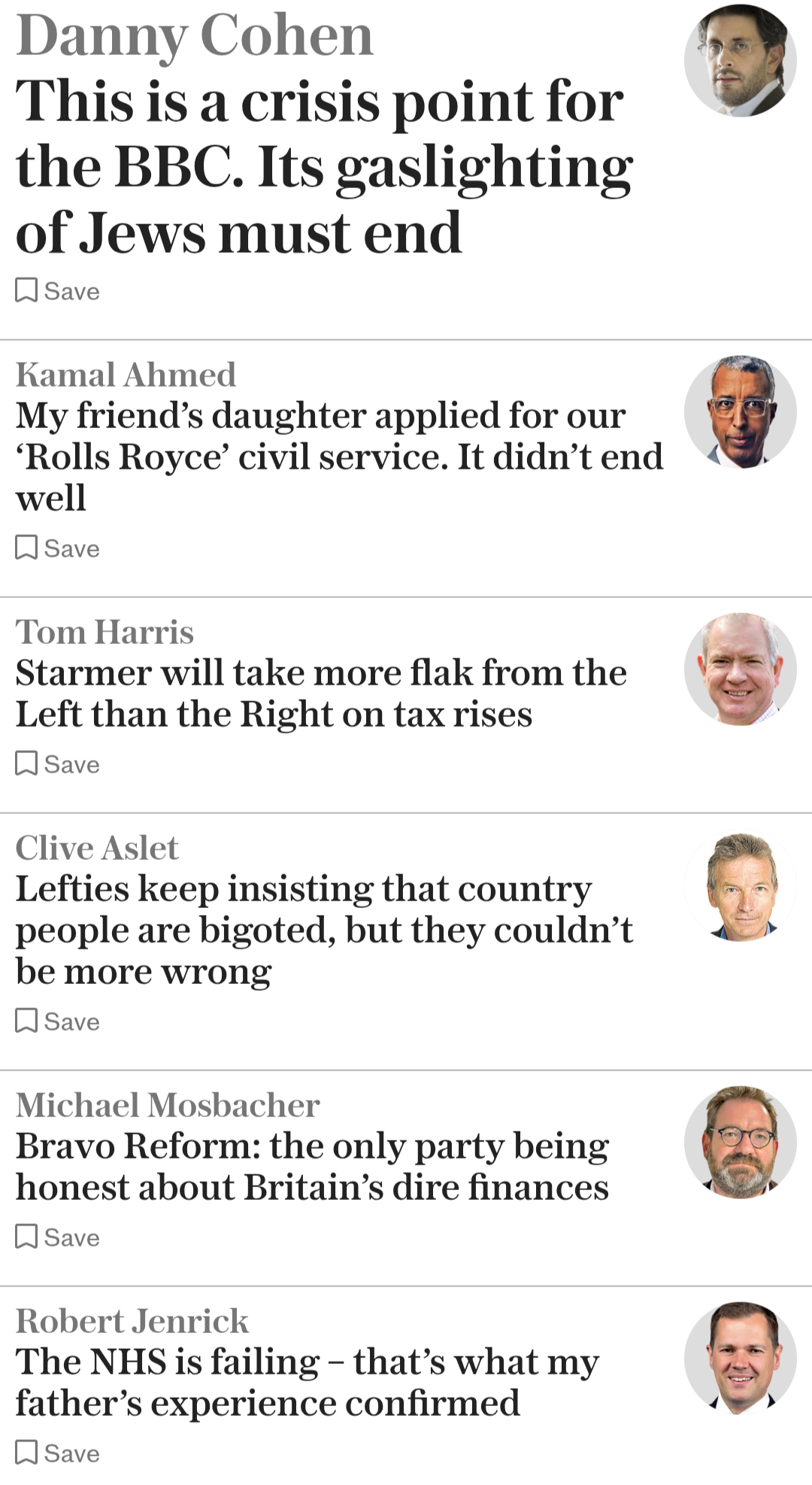Viewport: 812px width, 1485px height.
Task: Read Tom Harris's Starmer tax rises piece
Action: pos(321,693)
